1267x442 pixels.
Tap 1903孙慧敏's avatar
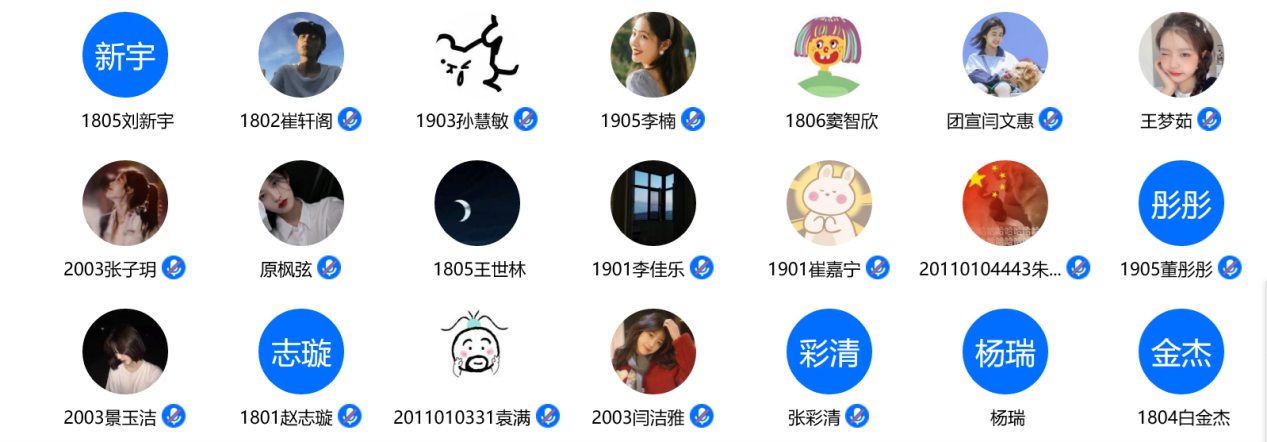pos(477,55)
